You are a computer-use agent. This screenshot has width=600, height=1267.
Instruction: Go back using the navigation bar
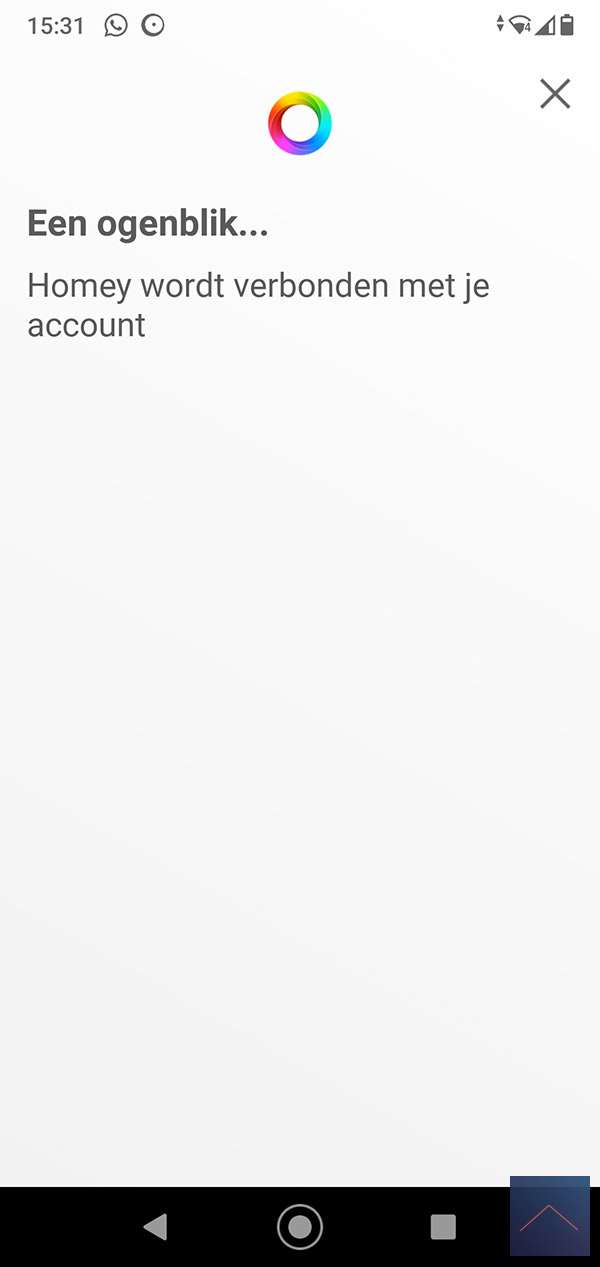(x=155, y=1227)
